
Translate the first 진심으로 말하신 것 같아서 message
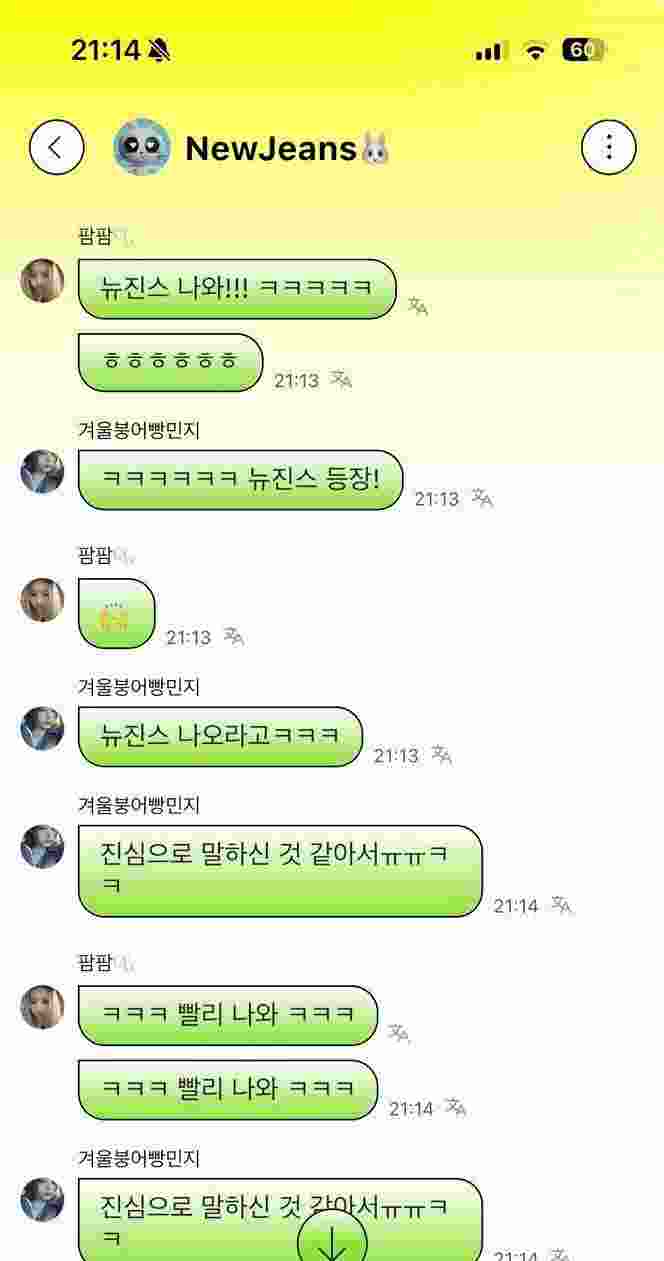[562, 905]
